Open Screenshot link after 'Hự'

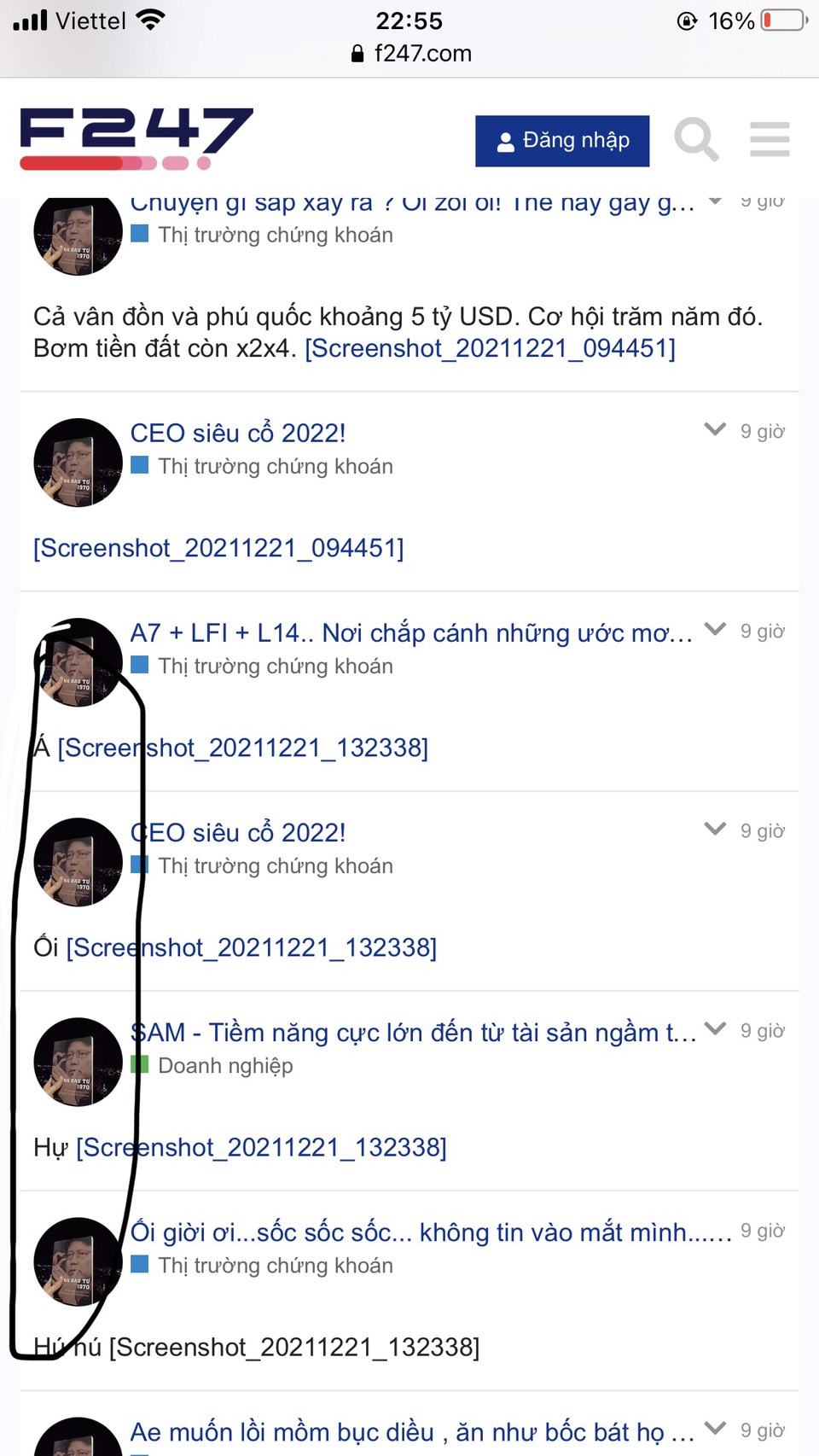point(261,1147)
